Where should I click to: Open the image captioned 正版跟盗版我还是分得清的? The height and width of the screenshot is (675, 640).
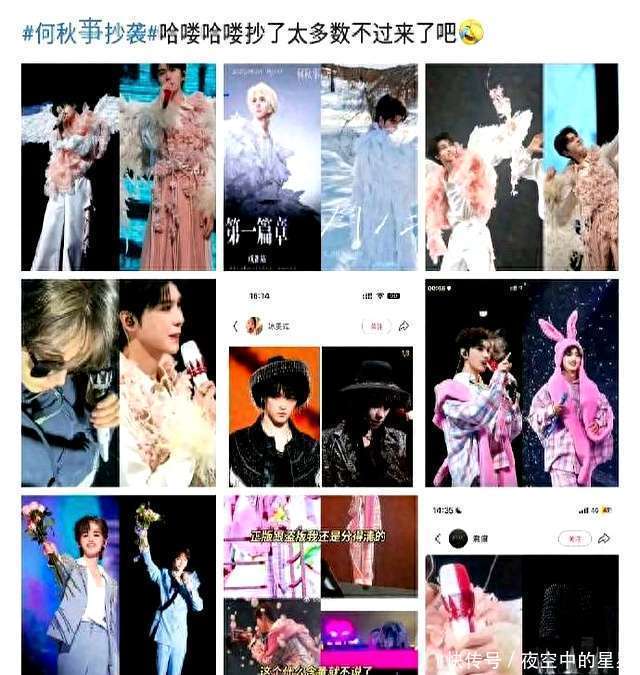(x=320, y=584)
